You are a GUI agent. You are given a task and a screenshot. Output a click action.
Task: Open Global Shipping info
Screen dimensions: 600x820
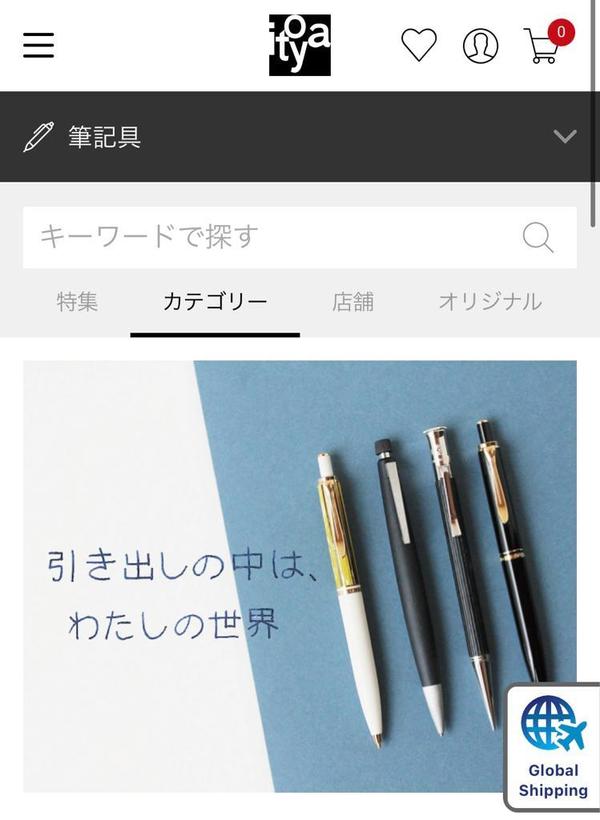click(x=553, y=745)
